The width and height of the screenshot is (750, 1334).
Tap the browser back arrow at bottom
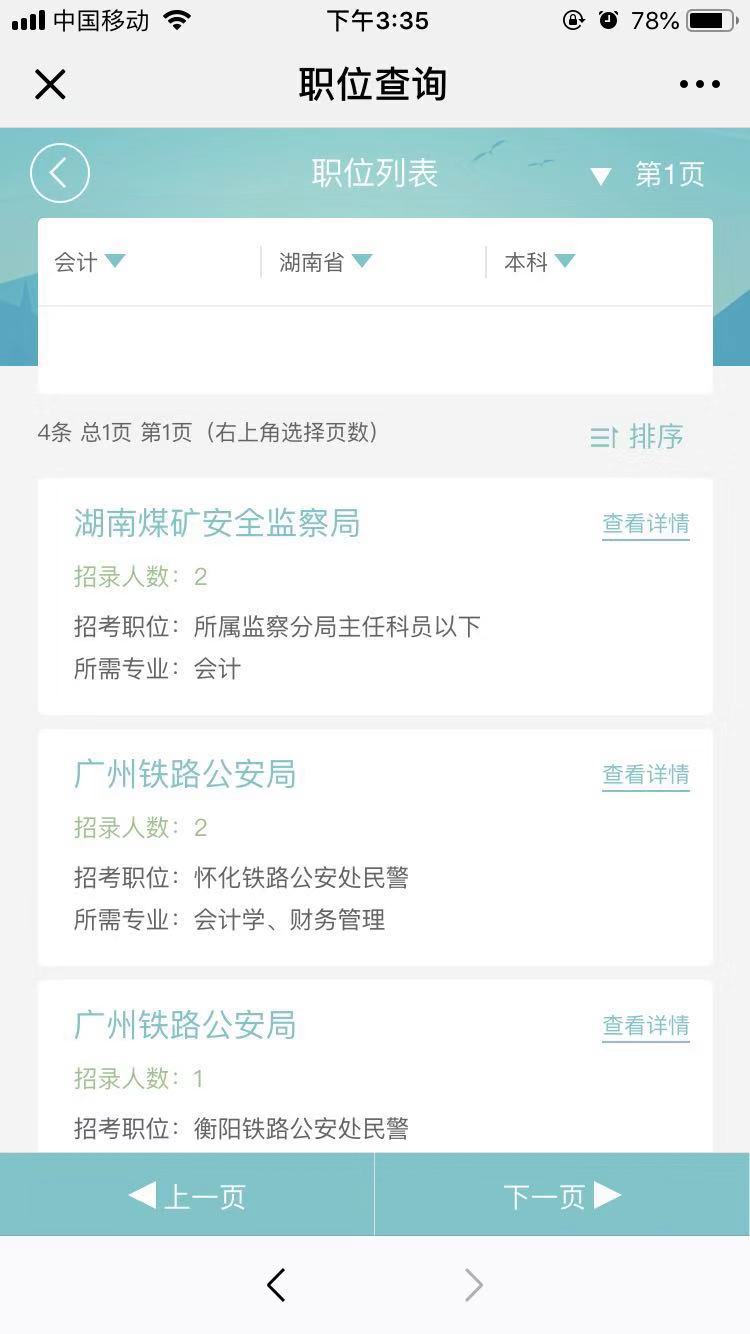pos(277,1285)
